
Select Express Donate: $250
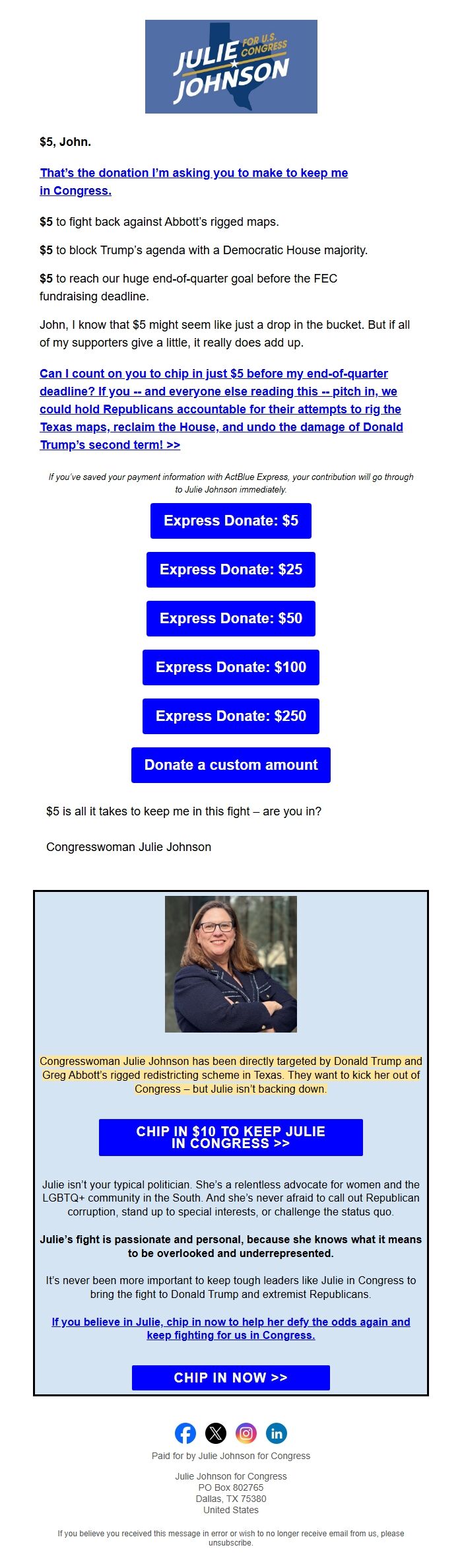click(x=230, y=716)
